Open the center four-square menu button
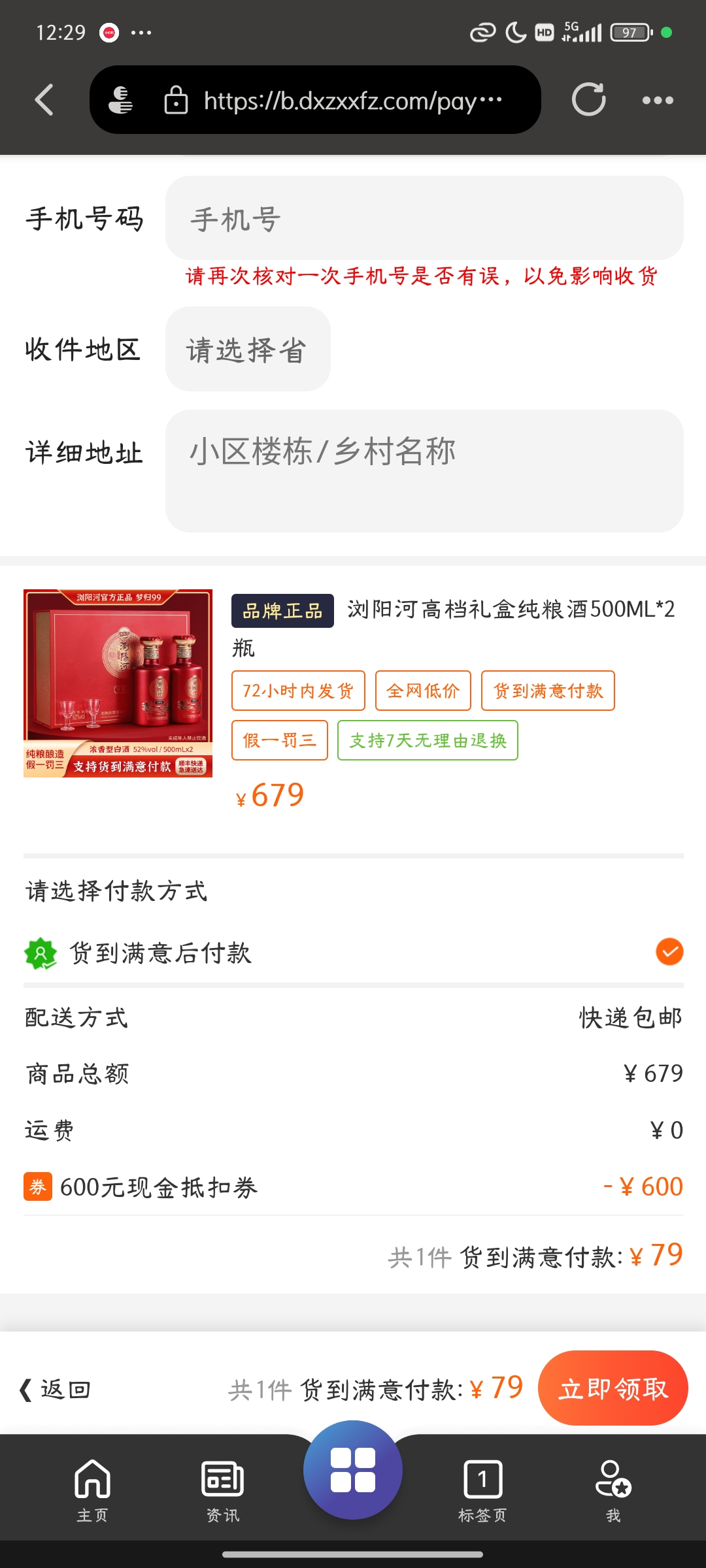This screenshot has width=706, height=1568. pyautogui.click(x=353, y=1470)
